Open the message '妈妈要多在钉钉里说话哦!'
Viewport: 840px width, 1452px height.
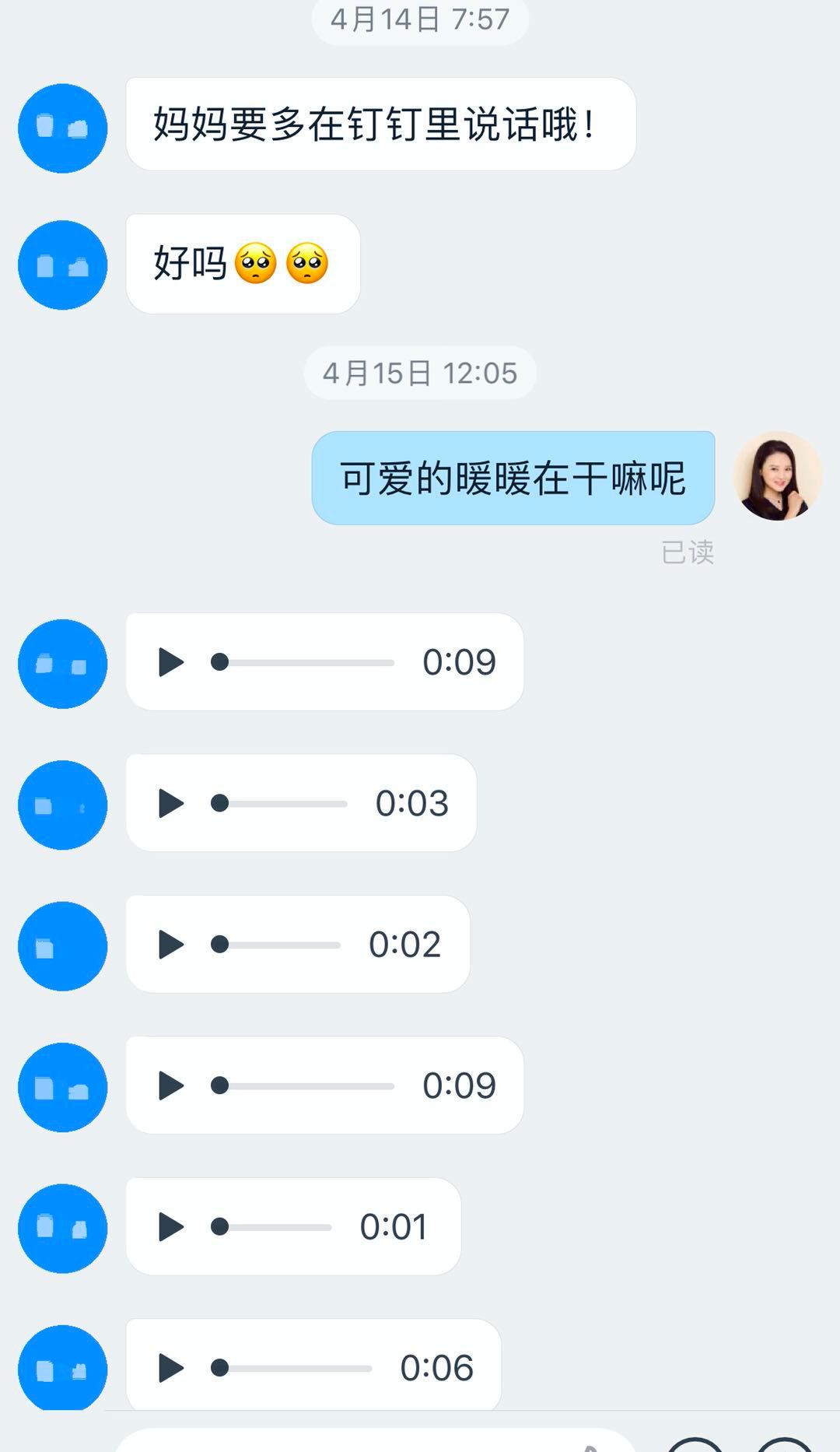tap(380, 125)
